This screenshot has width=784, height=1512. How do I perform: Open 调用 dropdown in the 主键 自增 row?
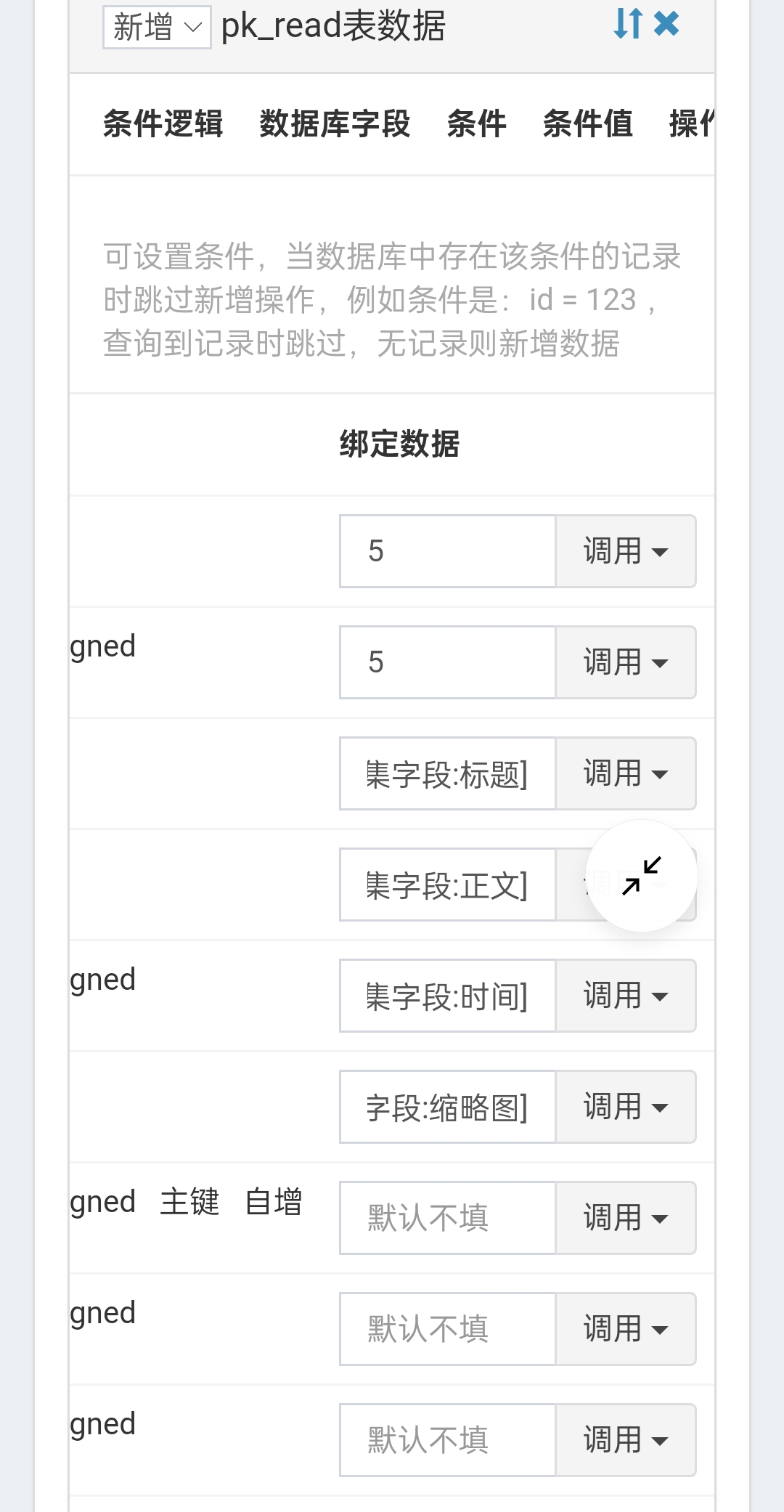pyautogui.click(x=625, y=1218)
